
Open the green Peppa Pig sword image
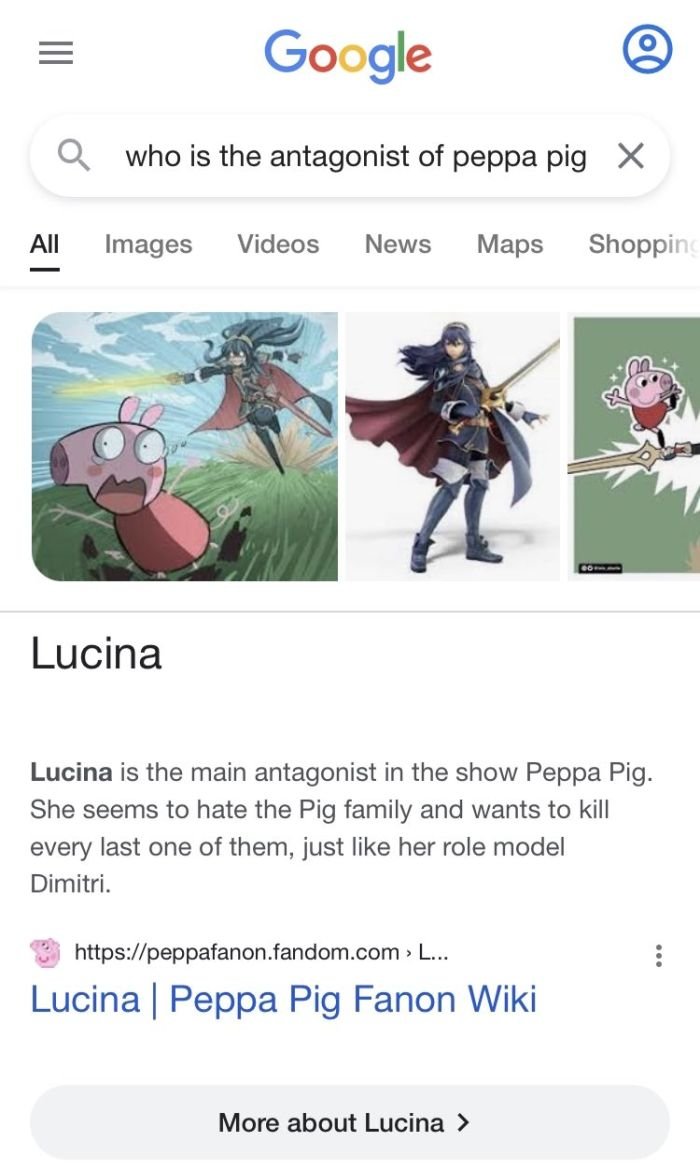635,446
